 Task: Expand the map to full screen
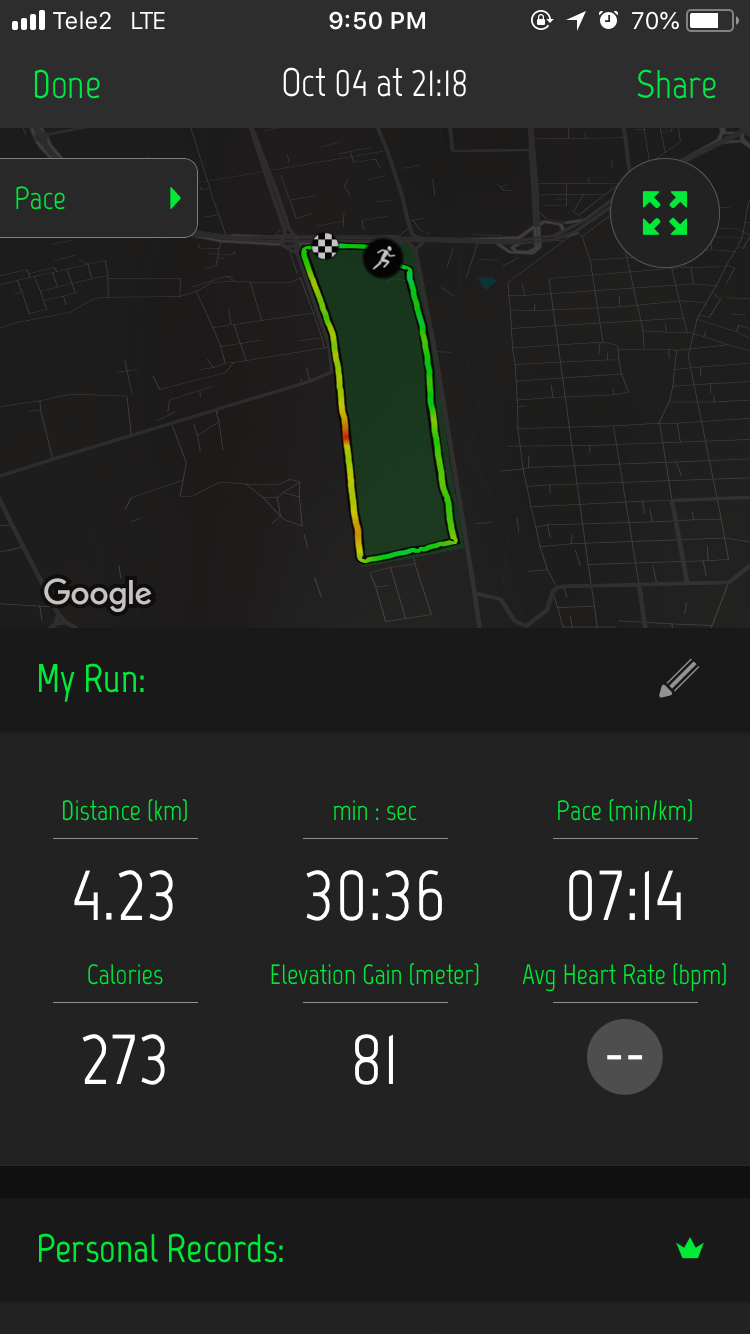point(665,213)
